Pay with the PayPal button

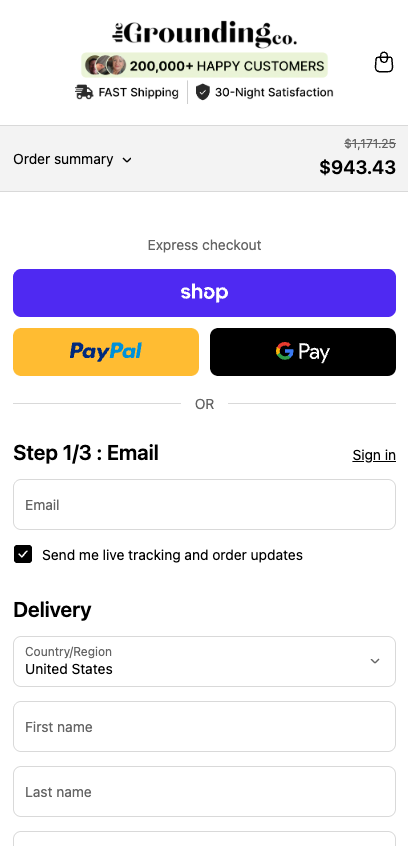click(x=106, y=352)
